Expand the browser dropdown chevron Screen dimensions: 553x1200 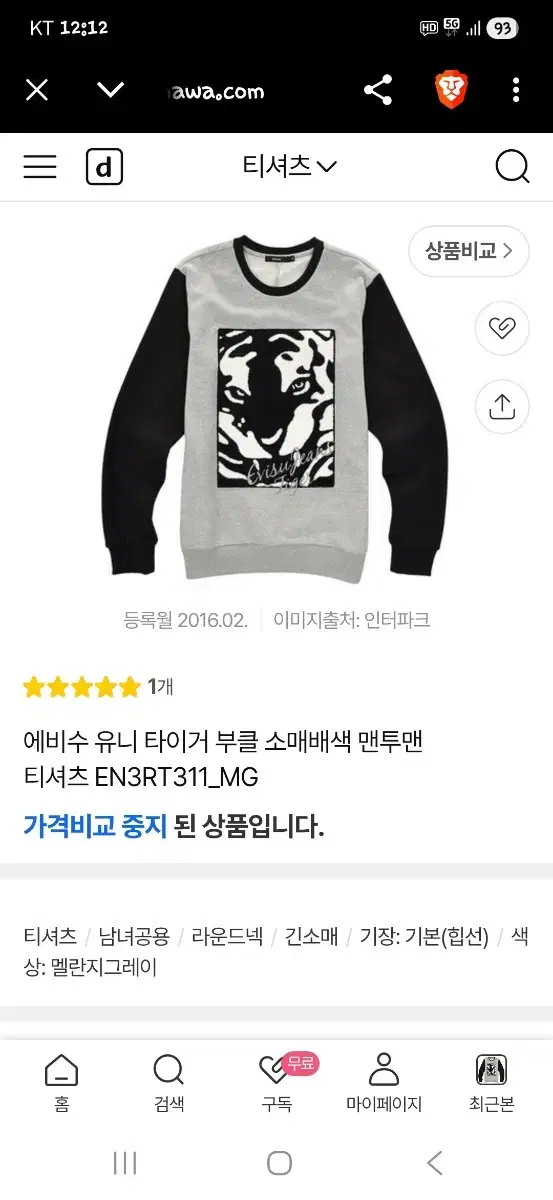pos(110,91)
